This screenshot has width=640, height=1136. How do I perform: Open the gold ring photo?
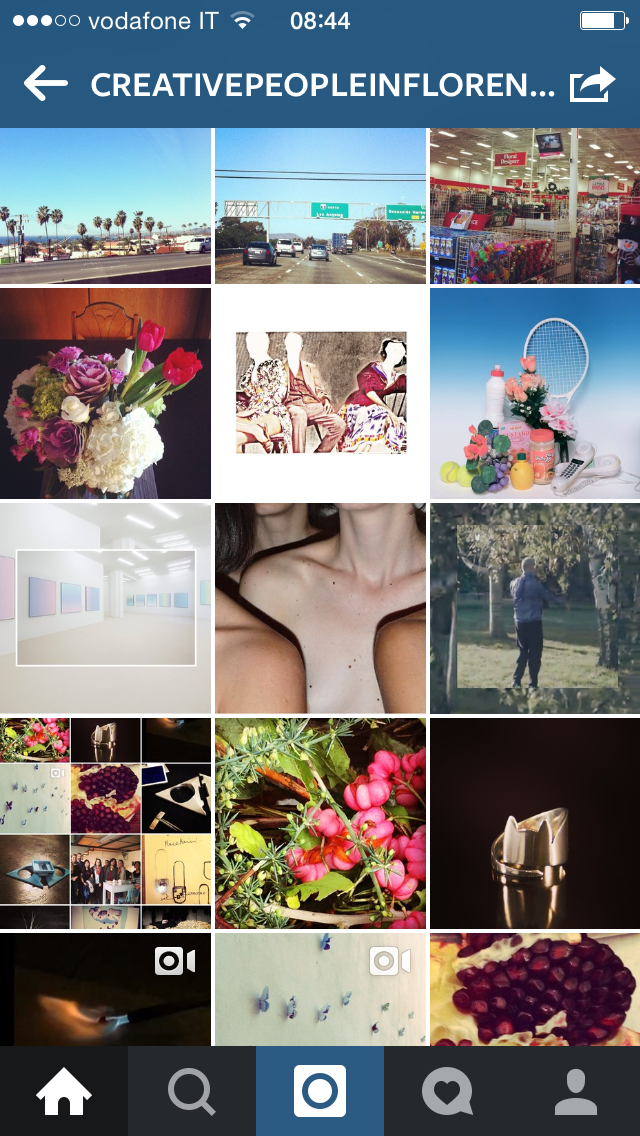(x=535, y=823)
